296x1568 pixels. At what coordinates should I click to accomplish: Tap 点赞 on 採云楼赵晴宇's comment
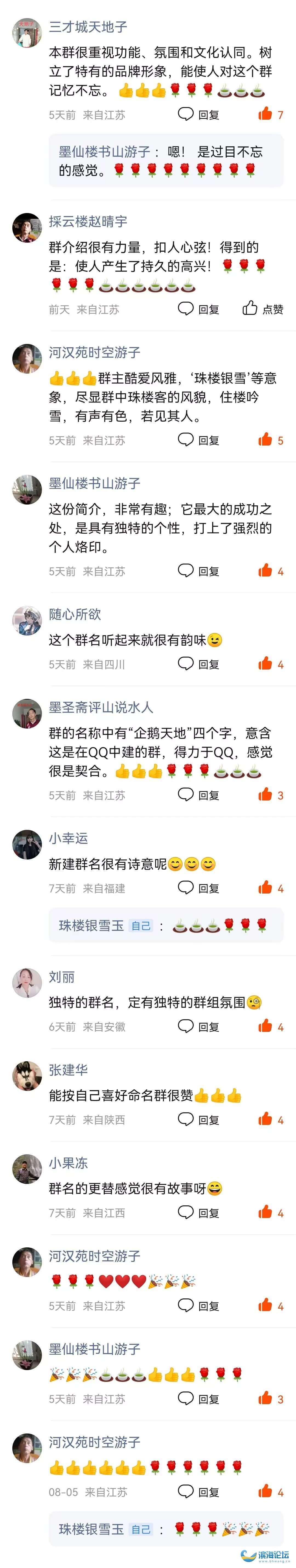click(263, 309)
